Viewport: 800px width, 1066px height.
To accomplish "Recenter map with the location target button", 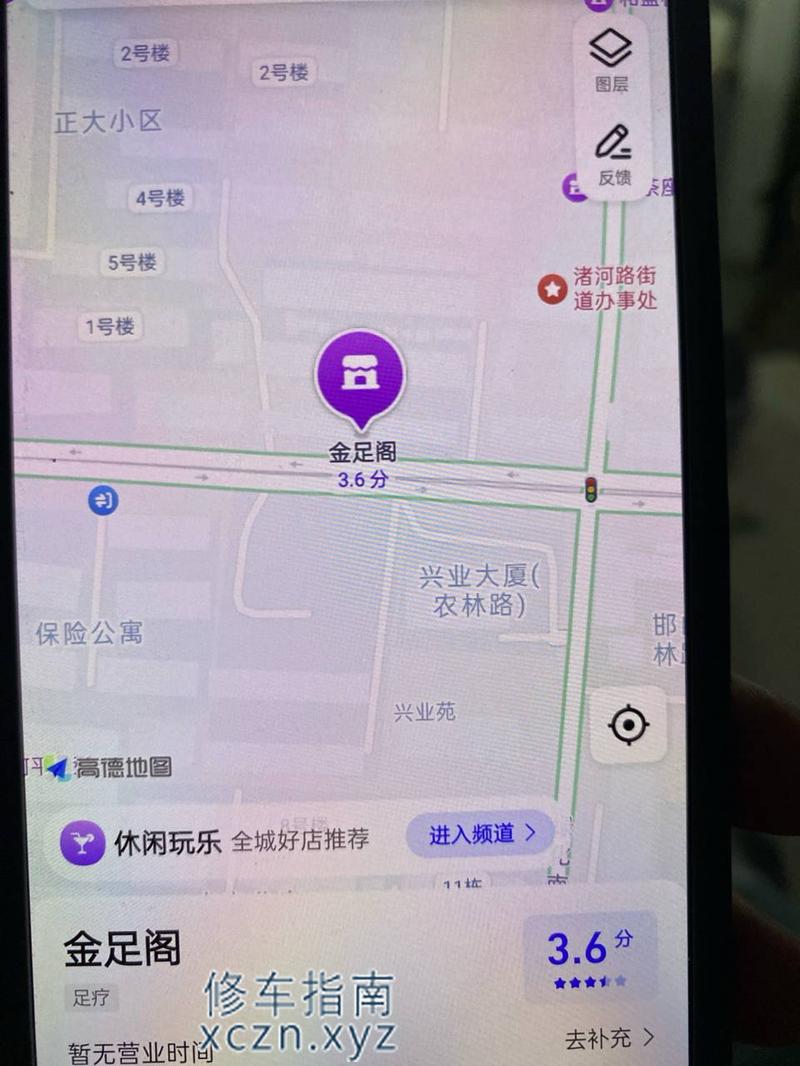I will tap(628, 725).
